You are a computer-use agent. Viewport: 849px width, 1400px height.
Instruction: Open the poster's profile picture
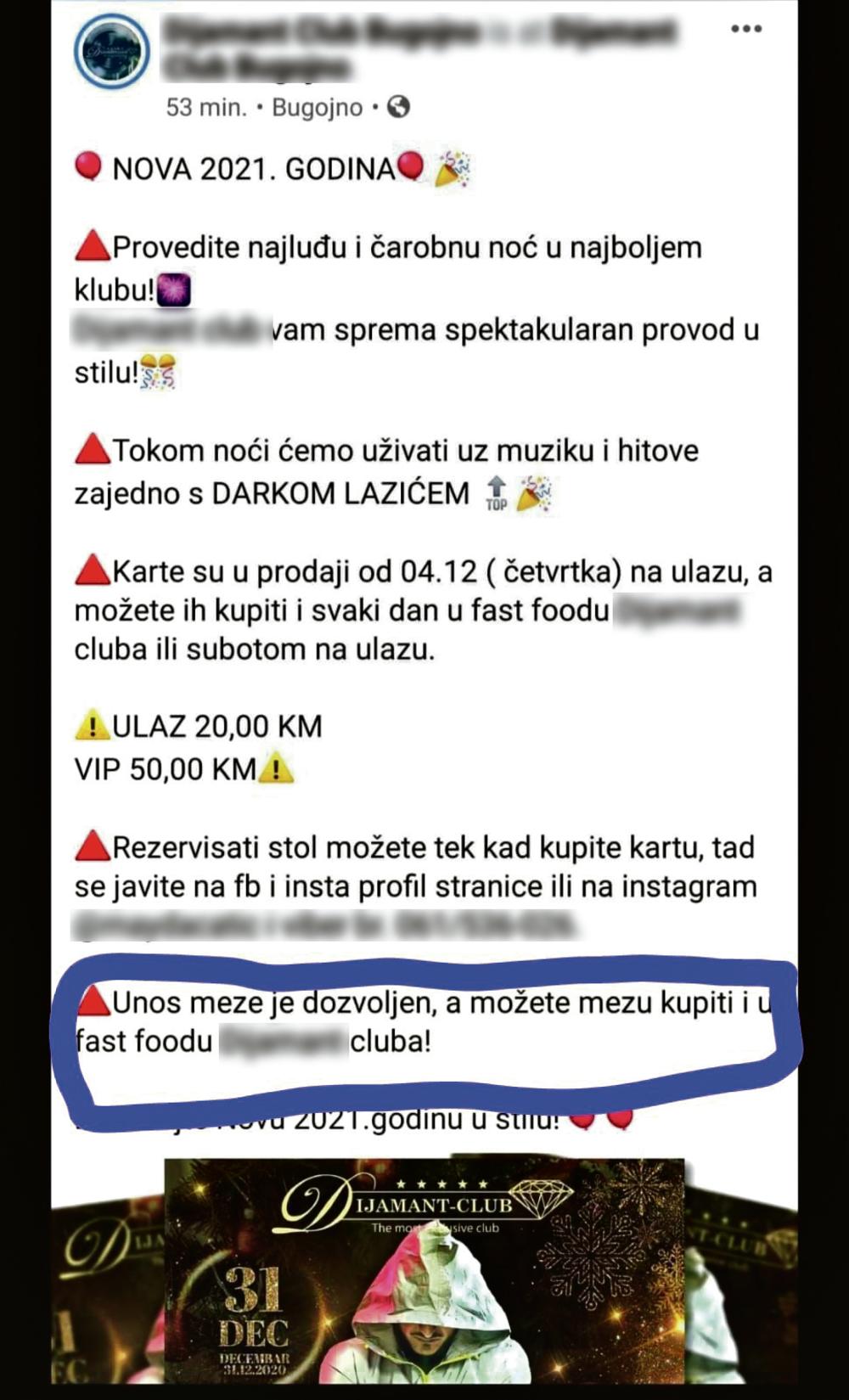[x=112, y=50]
